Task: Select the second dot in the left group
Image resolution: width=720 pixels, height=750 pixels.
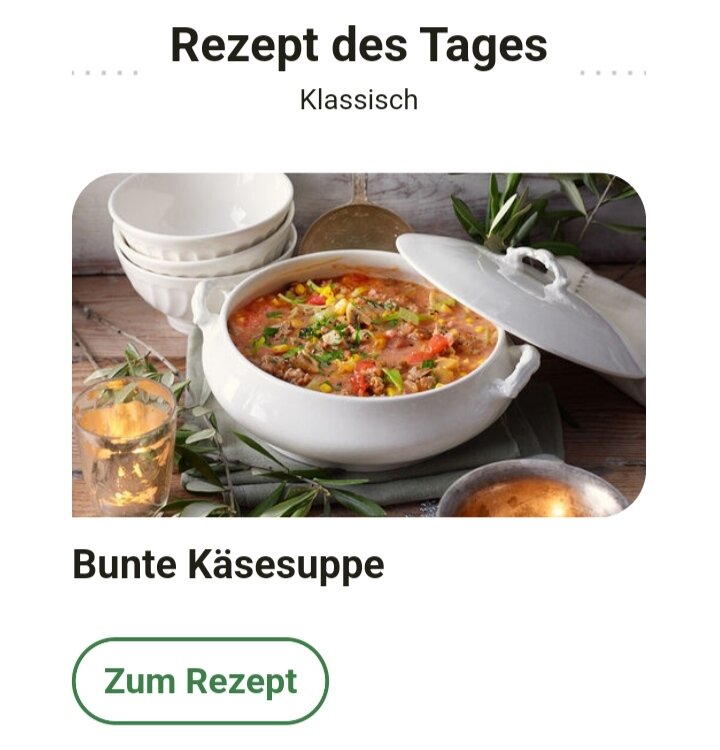Action: click(88, 72)
